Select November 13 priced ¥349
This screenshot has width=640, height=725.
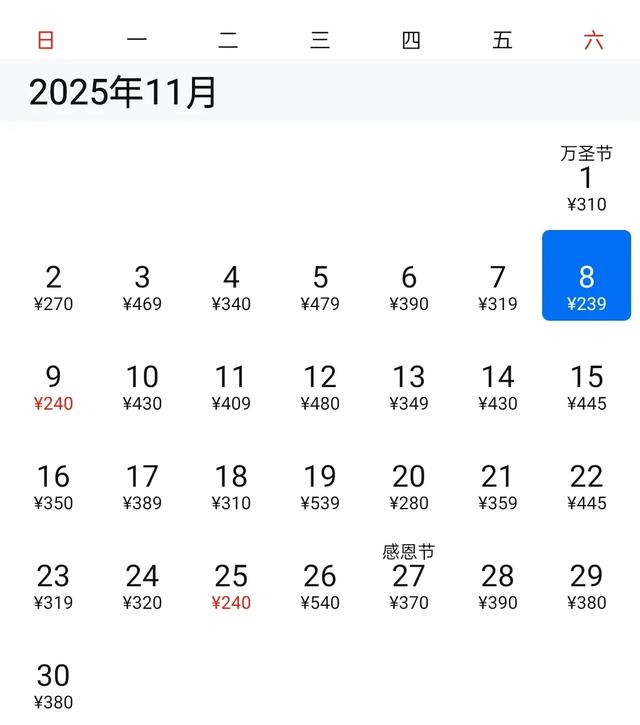[409, 386]
